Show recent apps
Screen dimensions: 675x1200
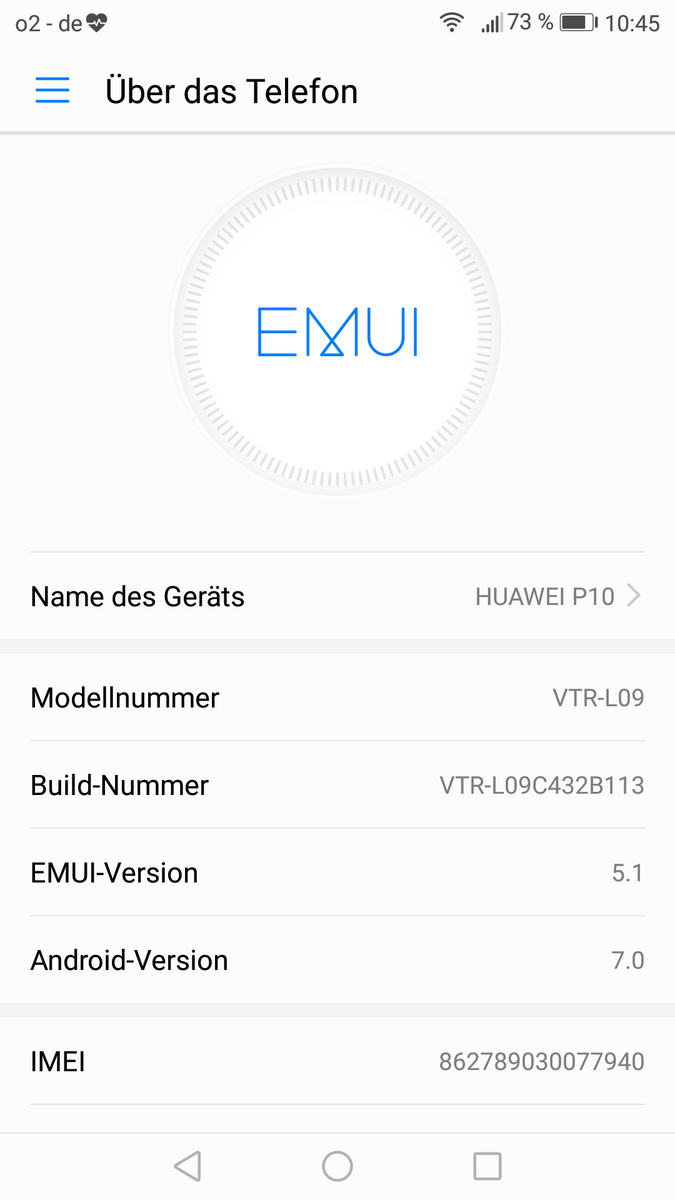tap(487, 1166)
